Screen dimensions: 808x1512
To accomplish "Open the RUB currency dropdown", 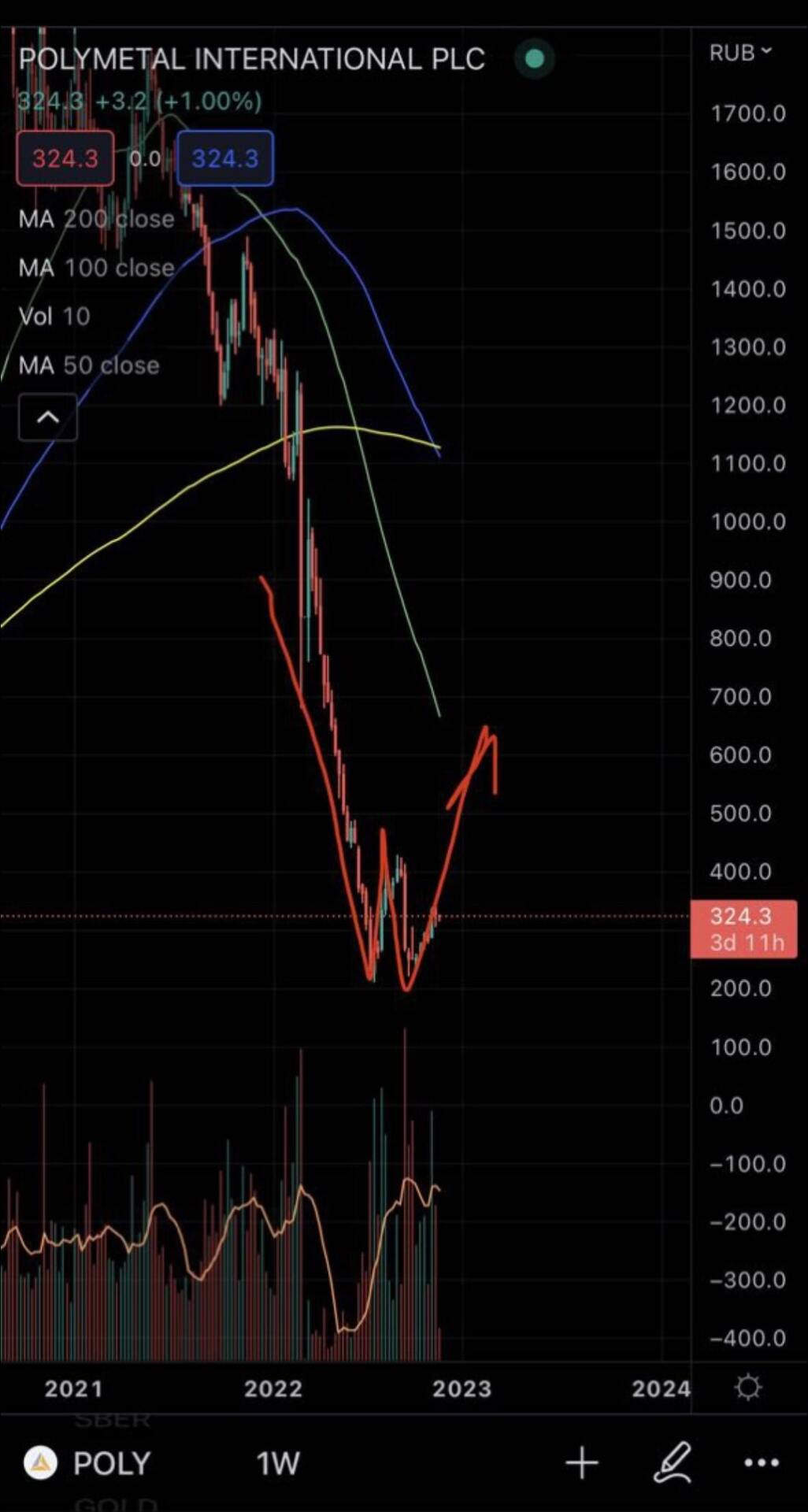I will click(740, 53).
